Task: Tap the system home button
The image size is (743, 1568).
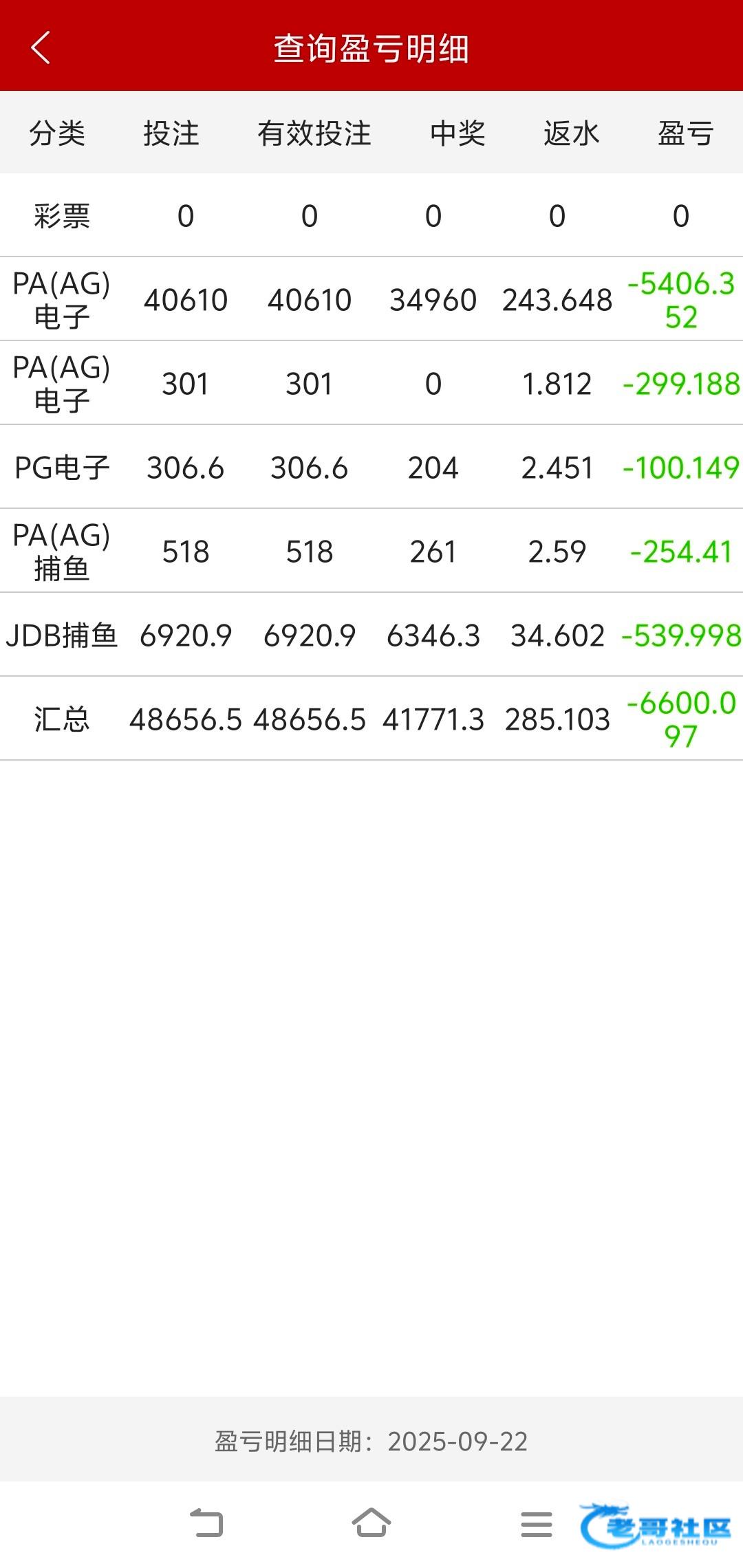Action: pos(371,1523)
